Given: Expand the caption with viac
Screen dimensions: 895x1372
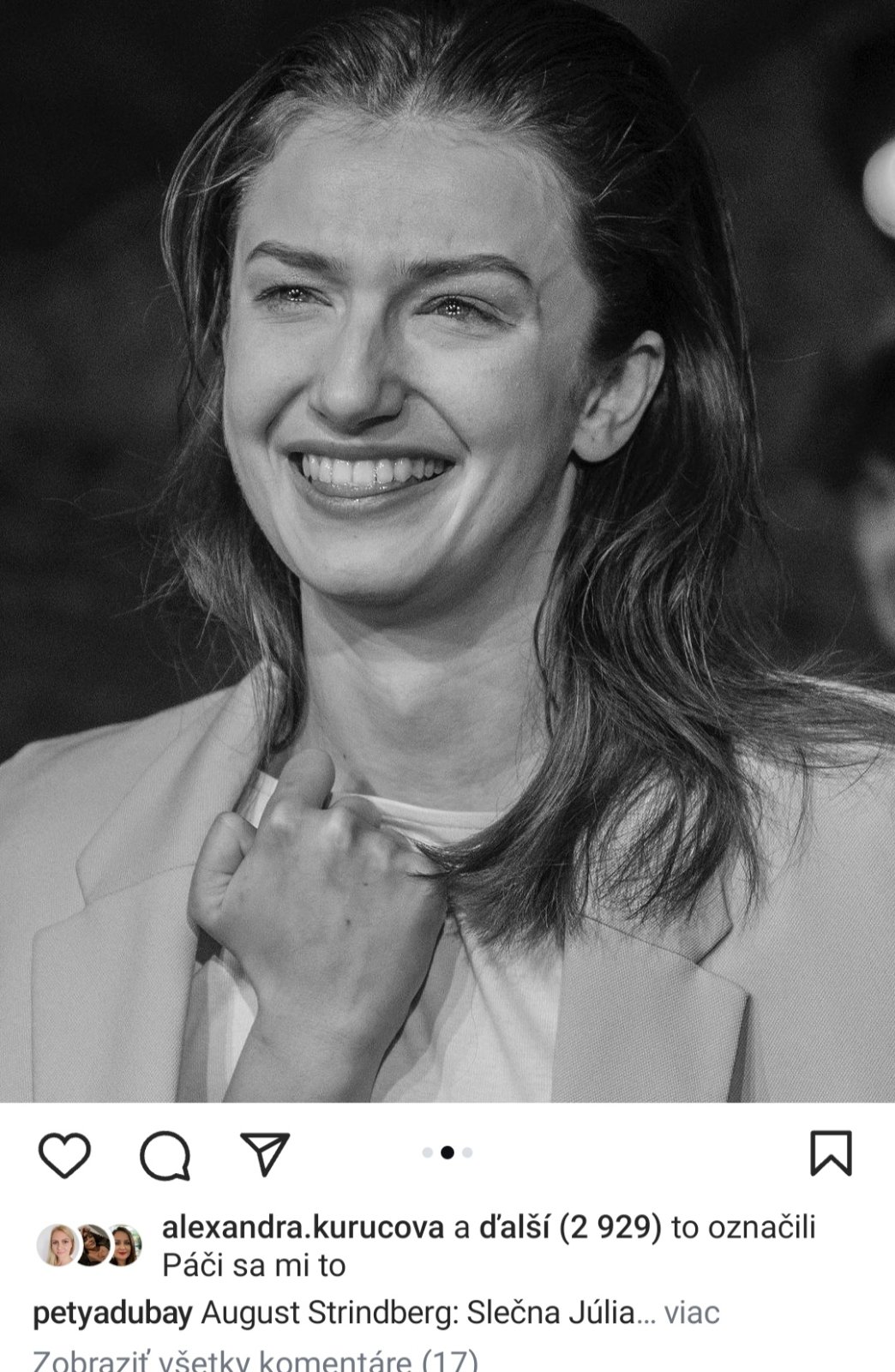Looking at the screenshot, I should (x=692, y=1313).
